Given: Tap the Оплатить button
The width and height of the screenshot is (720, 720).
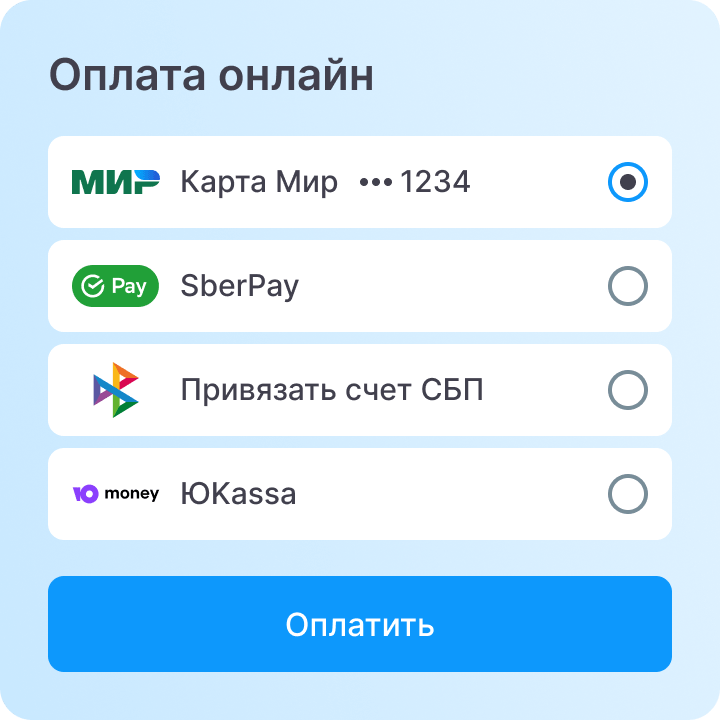Looking at the screenshot, I should (x=360, y=624).
